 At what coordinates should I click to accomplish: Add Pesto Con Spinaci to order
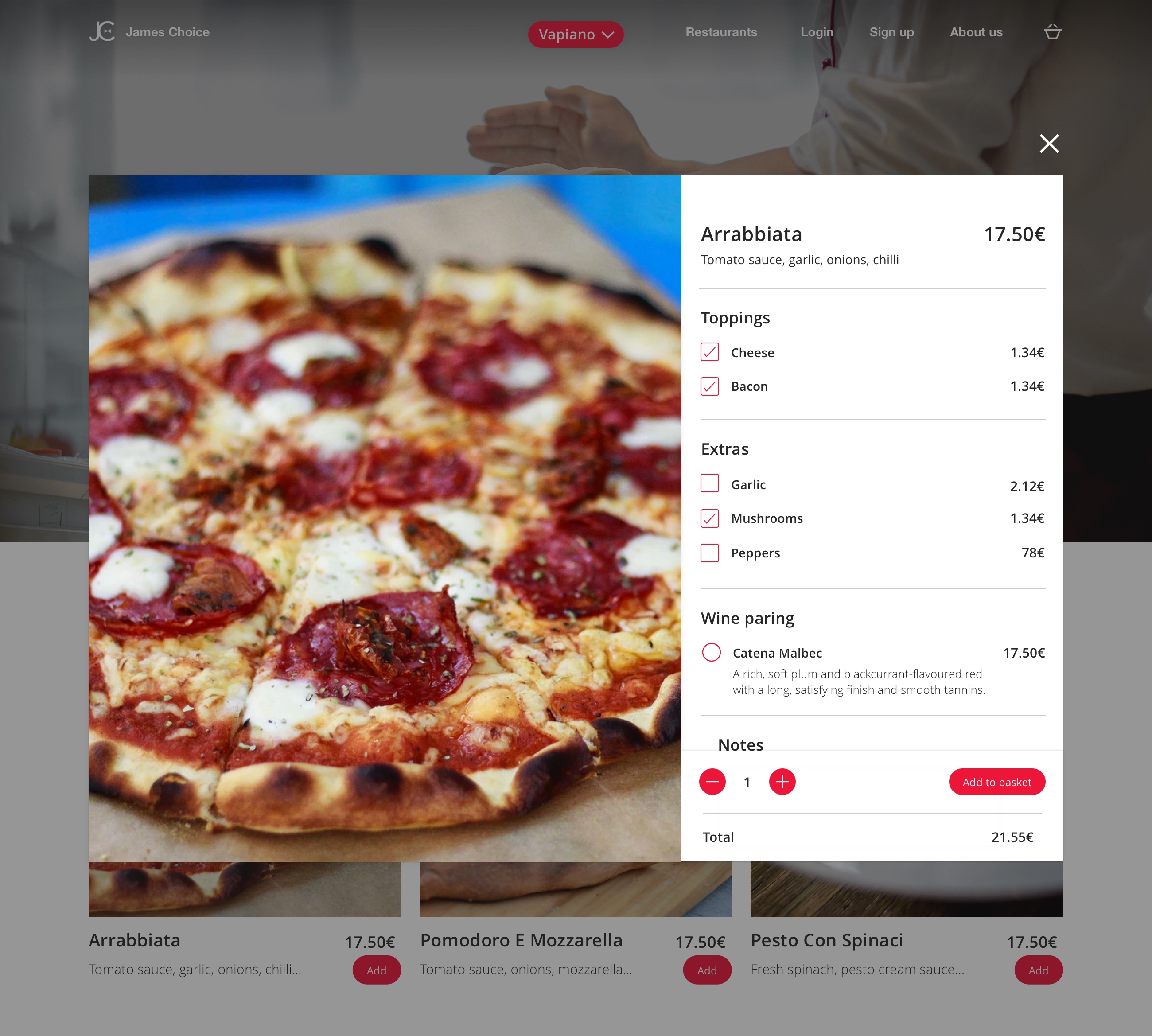pos(1038,970)
